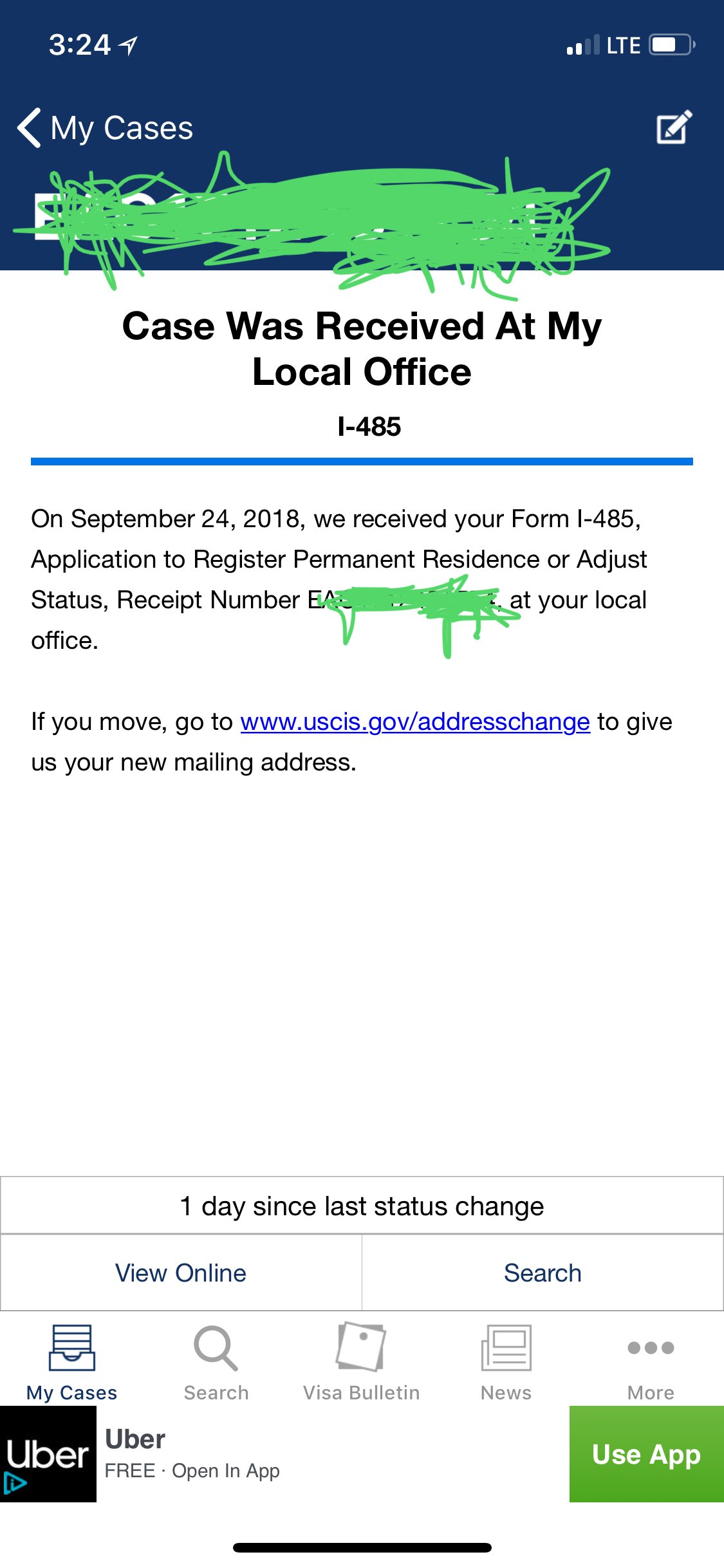Go back to My Cases
The height and width of the screenshot is (1568, 724).
(105, 127)
